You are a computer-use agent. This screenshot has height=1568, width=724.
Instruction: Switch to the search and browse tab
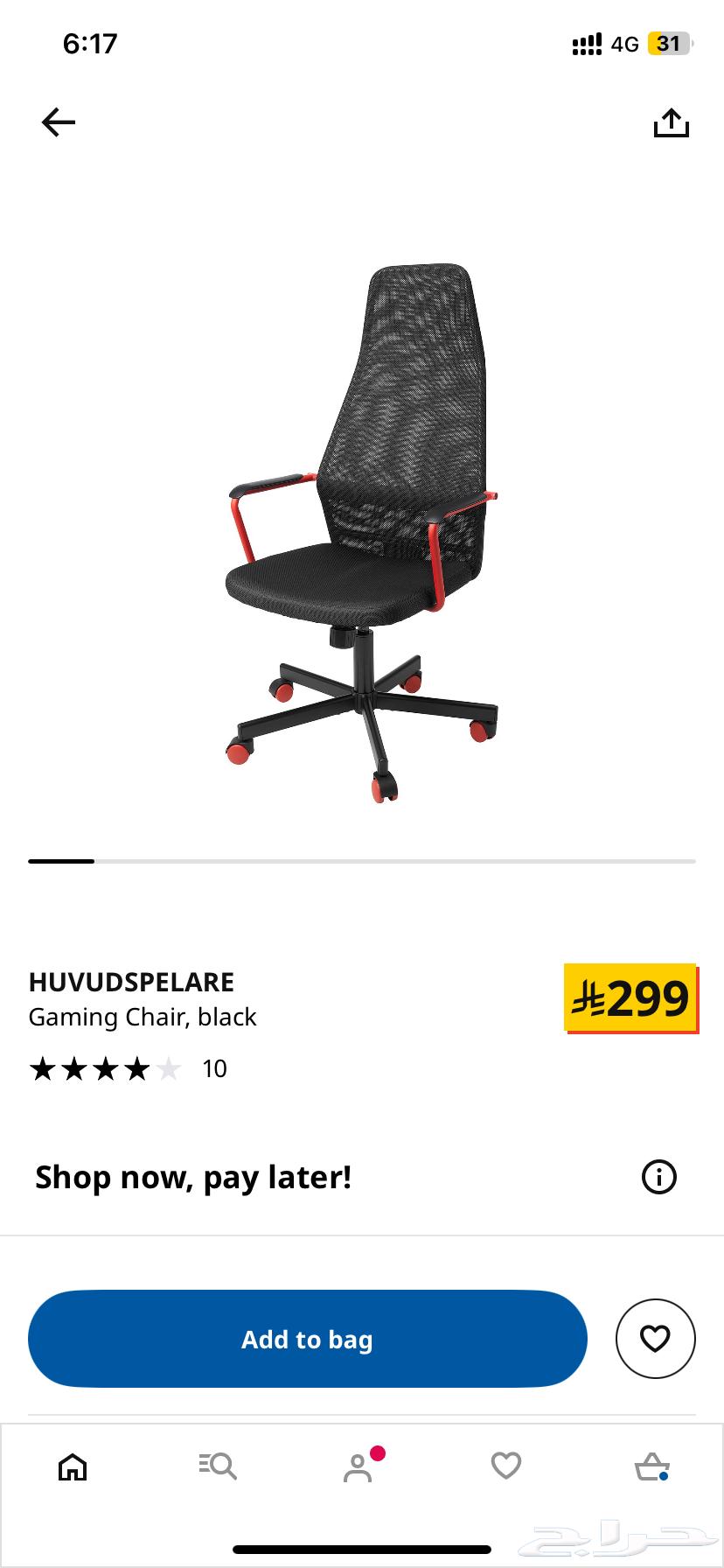coord(218,1466)
